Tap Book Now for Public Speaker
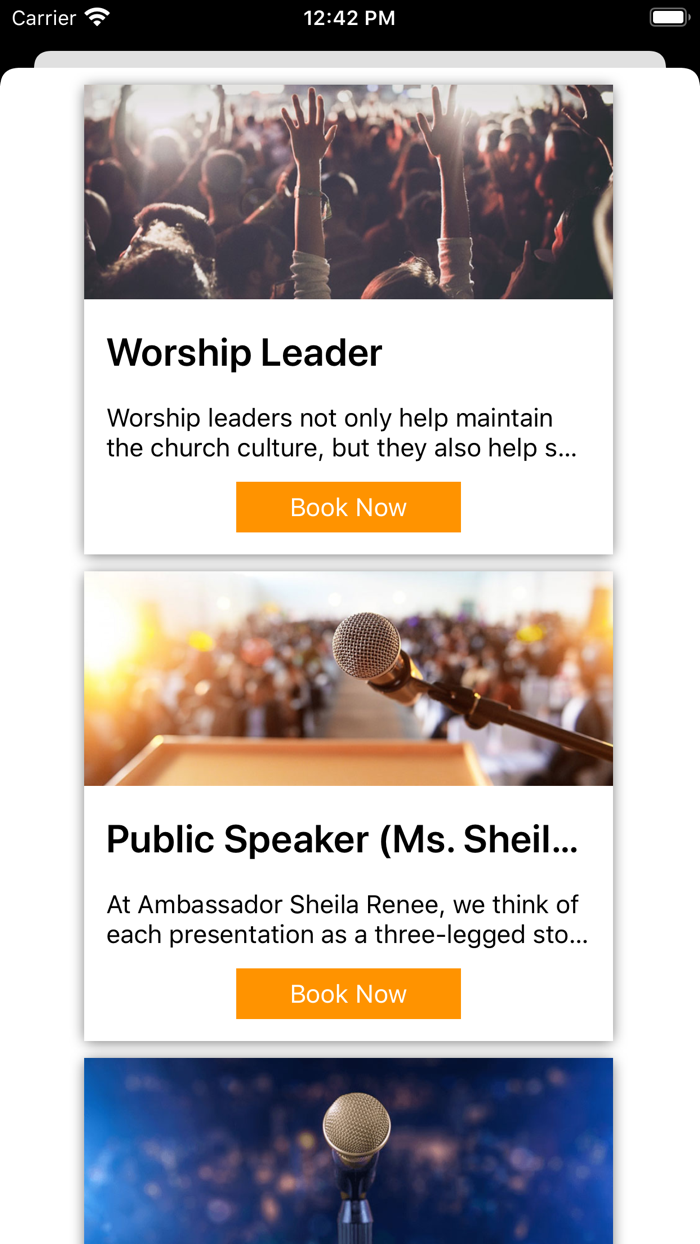The image size is (700, 1244). coord(348,993)
